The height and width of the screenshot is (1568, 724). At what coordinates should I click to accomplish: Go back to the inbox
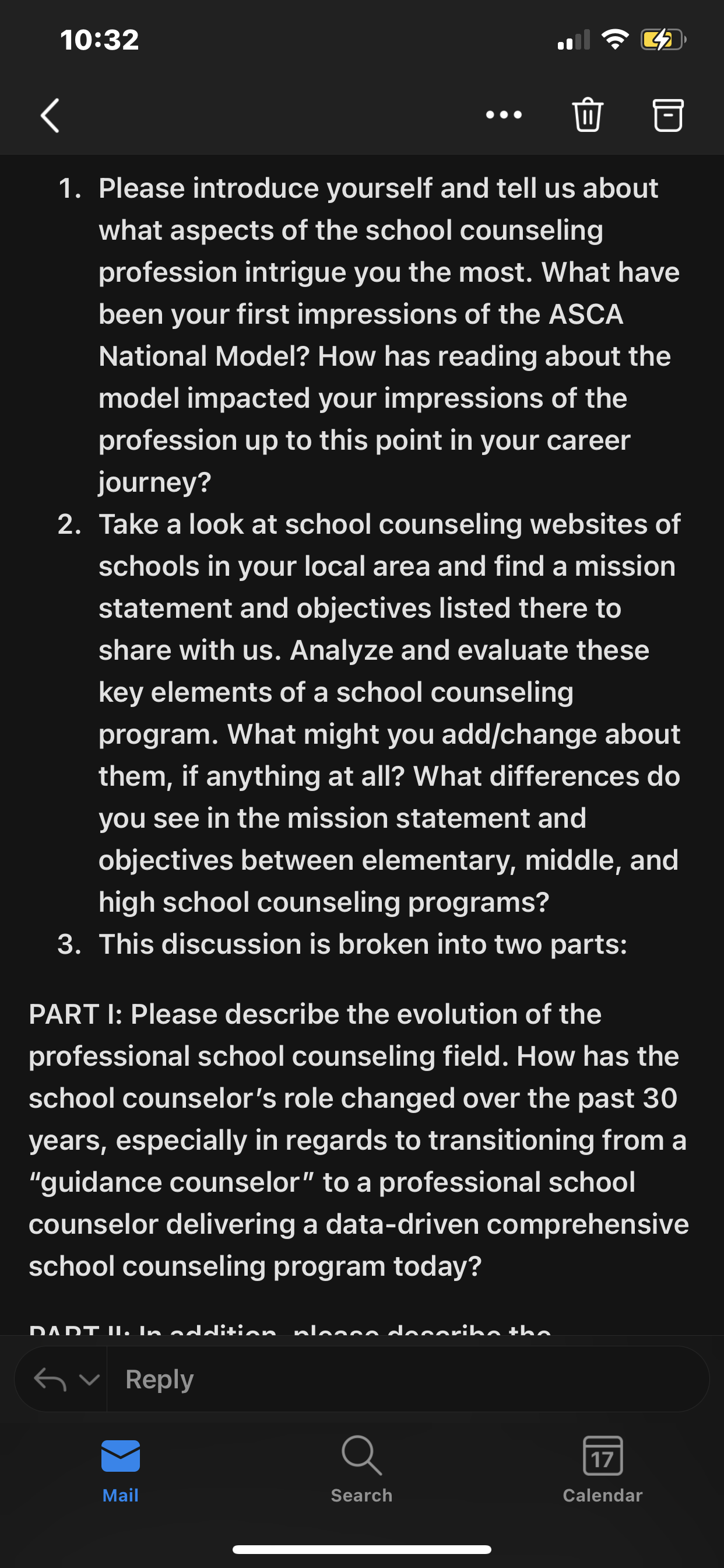[x=50, y=115]
